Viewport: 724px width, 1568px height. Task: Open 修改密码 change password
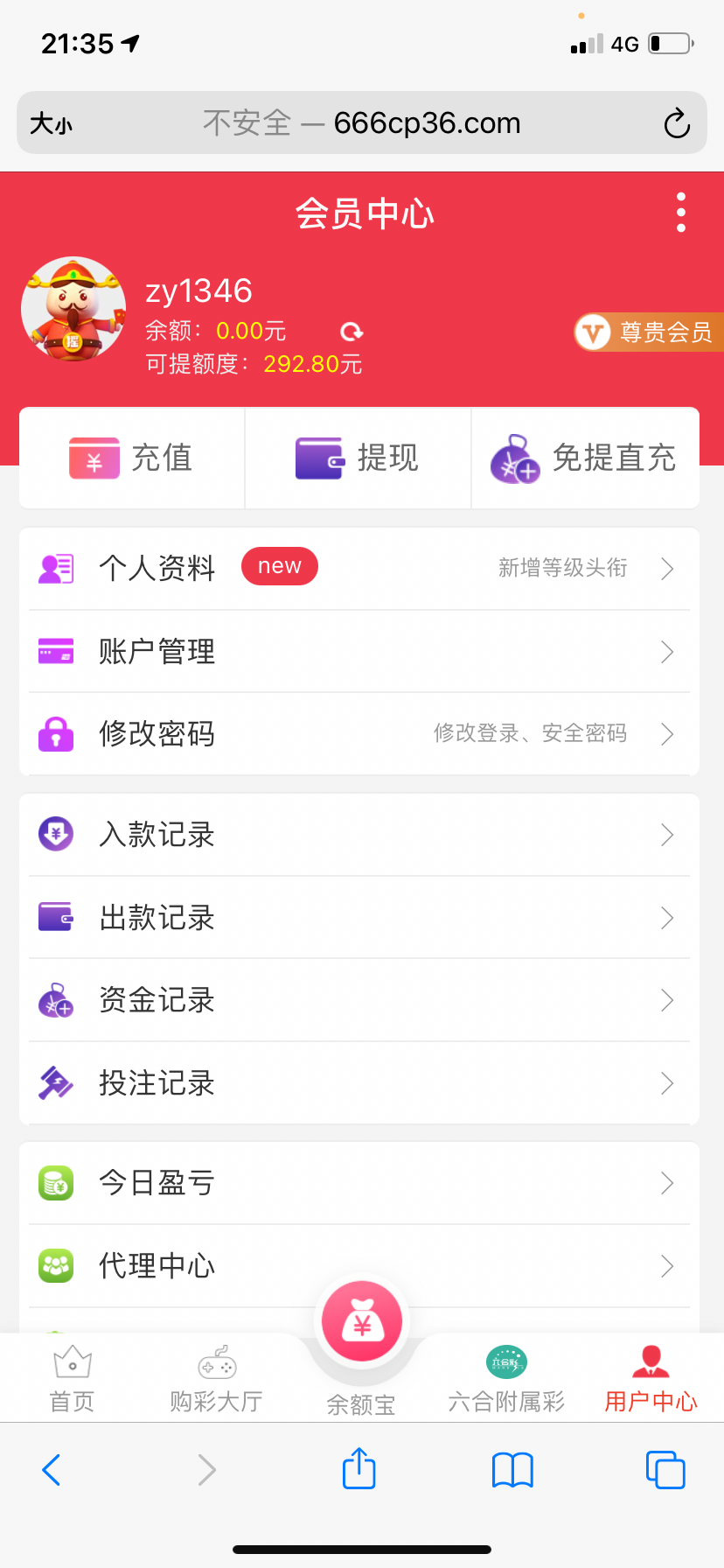(359, 734)
